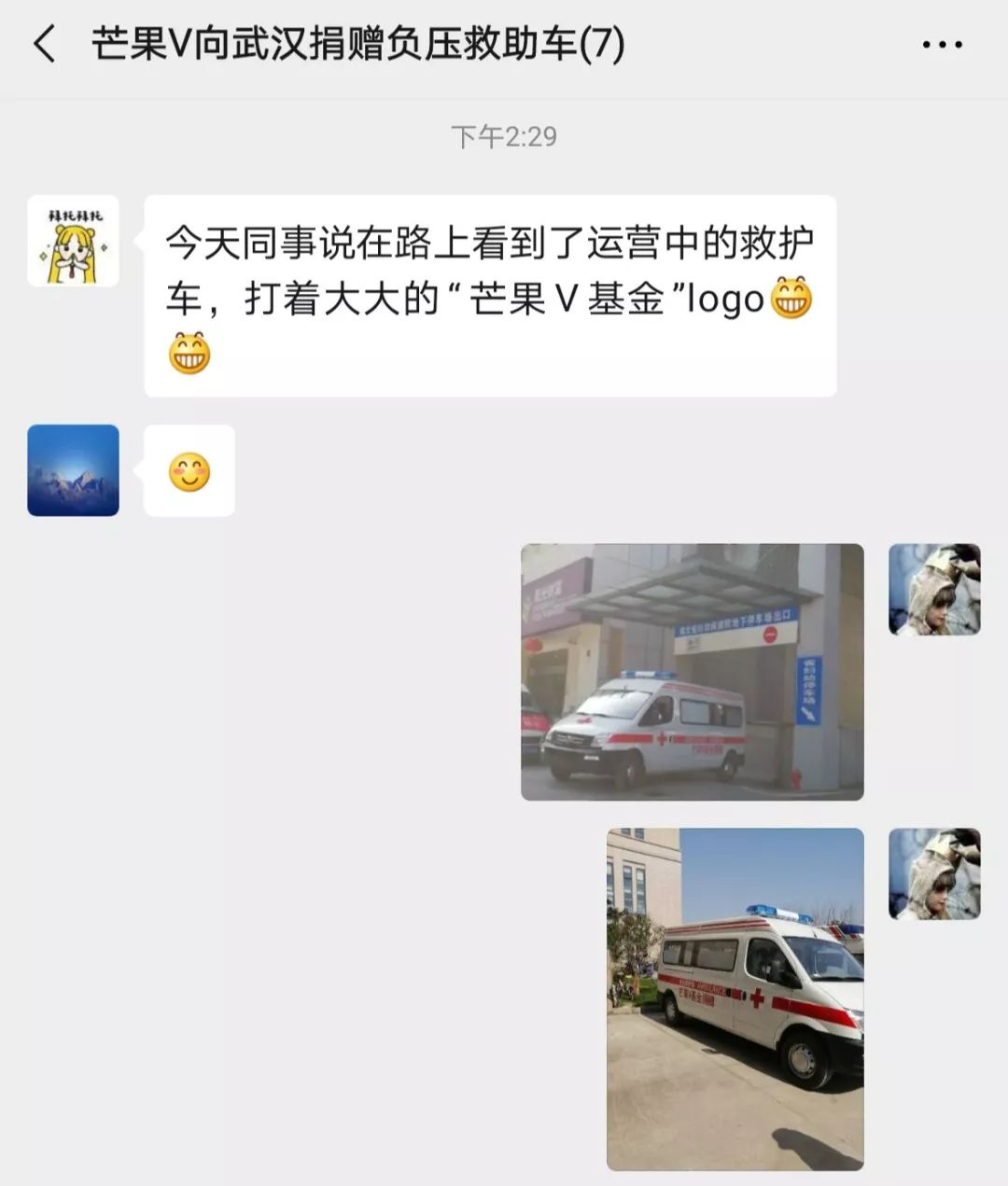View profile of mountain avatar sender
The width and height of the screenshot is (1008, 1186).
(73, 470)
